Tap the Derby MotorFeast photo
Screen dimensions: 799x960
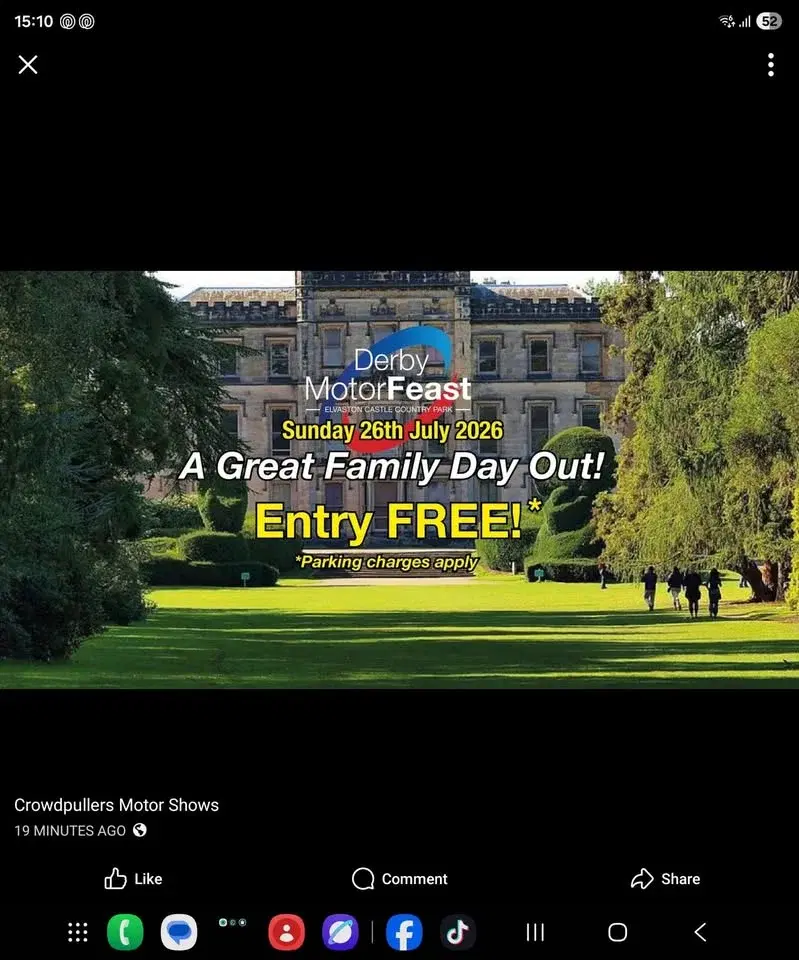(x=400, y=480)
